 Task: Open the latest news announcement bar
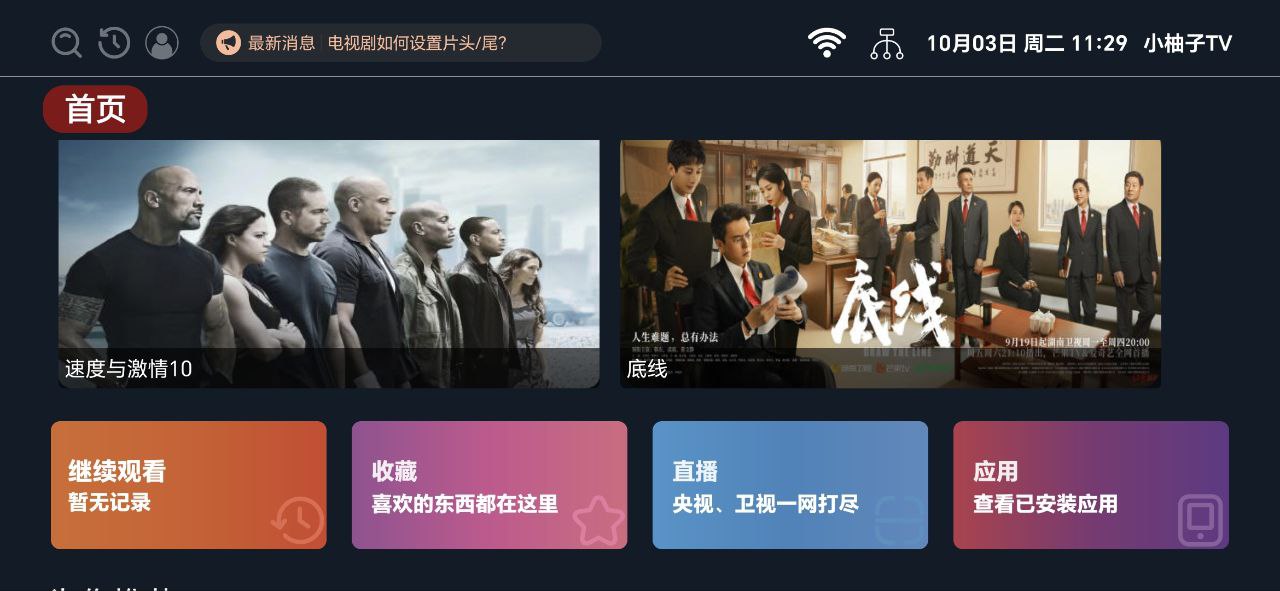tap(400, 43)
